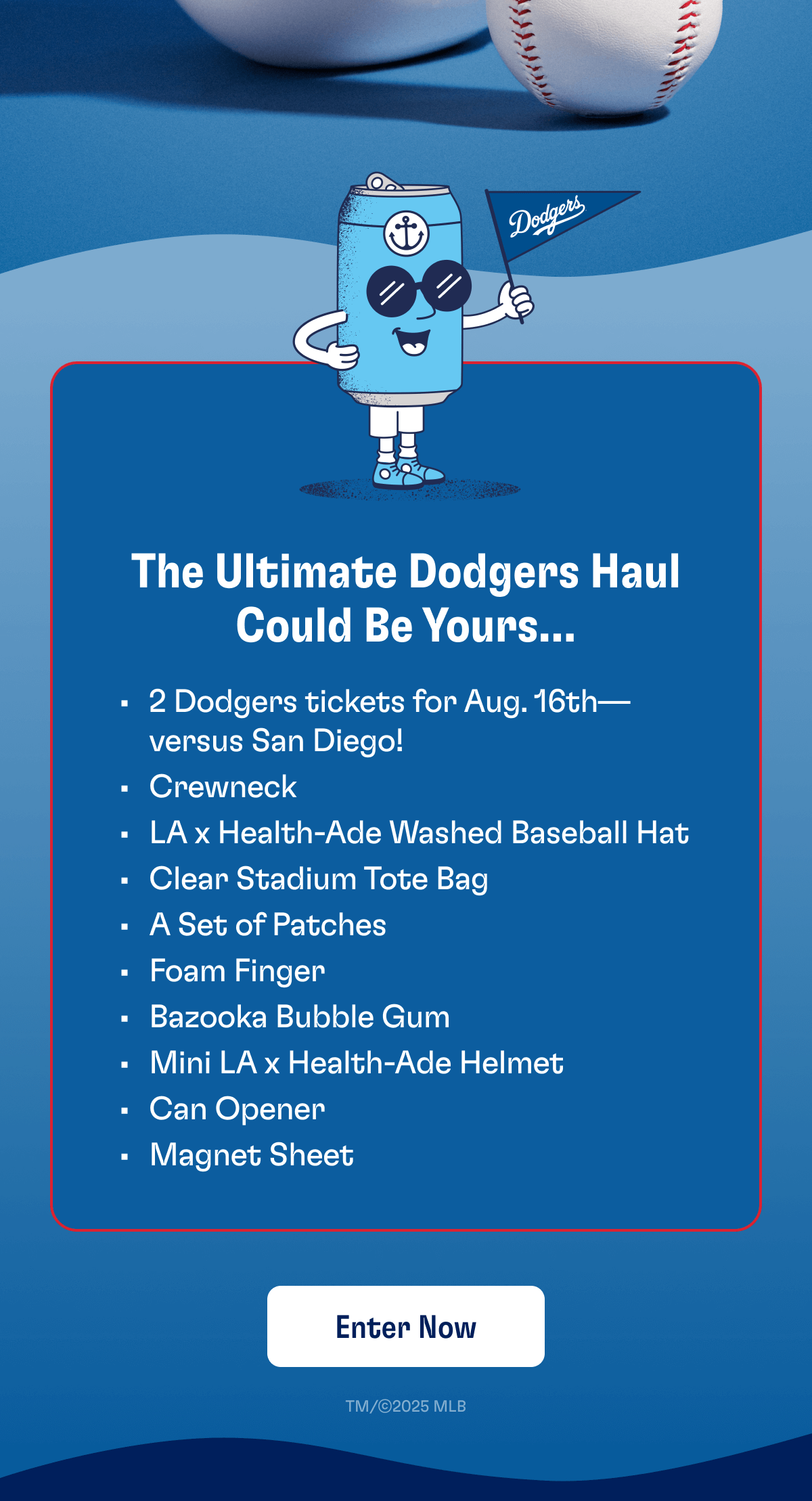The image size is (812, 1501).
Task: Expand the Bazooka Bubble Gum entry
Action: (x=299, y=1016)
